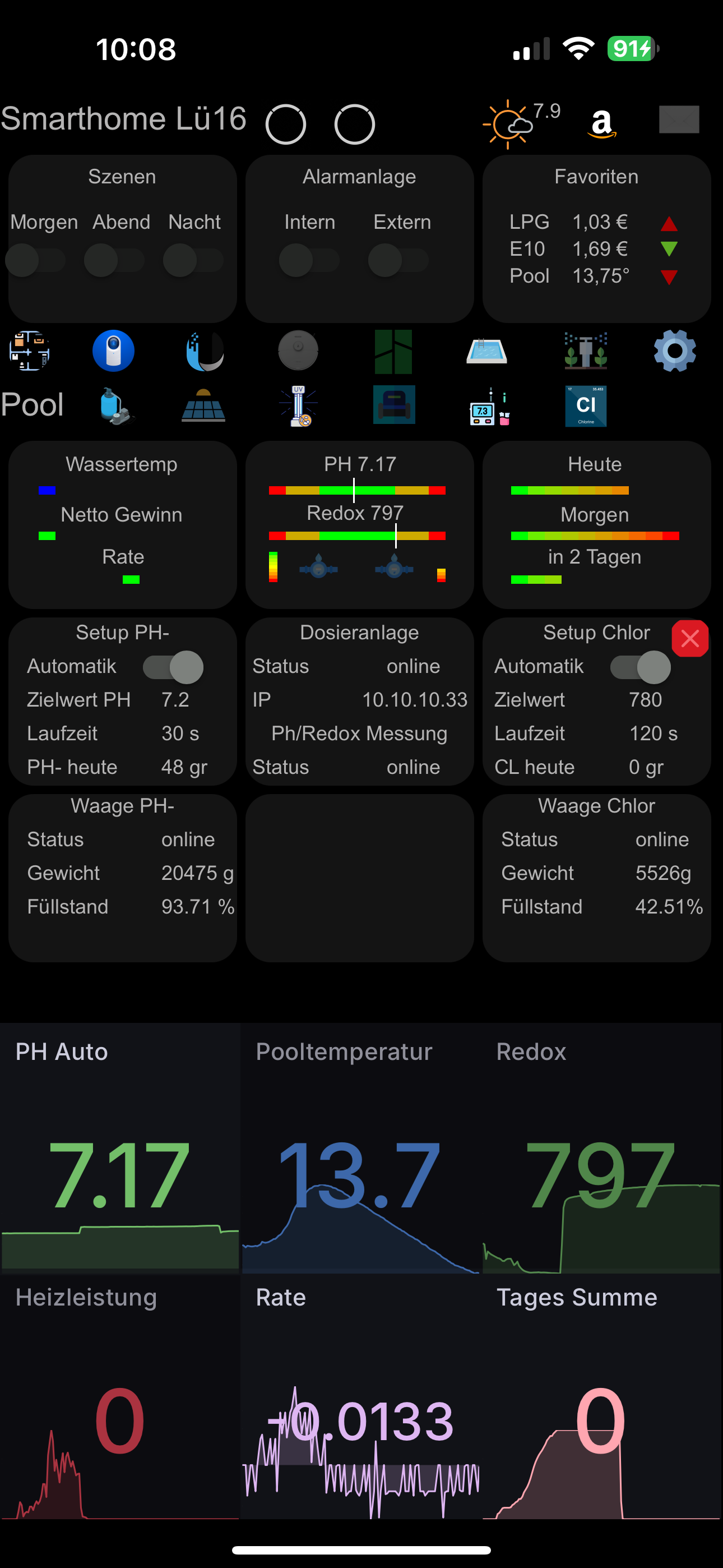The image size is (723, 1568).
Task: Open the solar panel pool icon
Action: (x=203, y=406)
